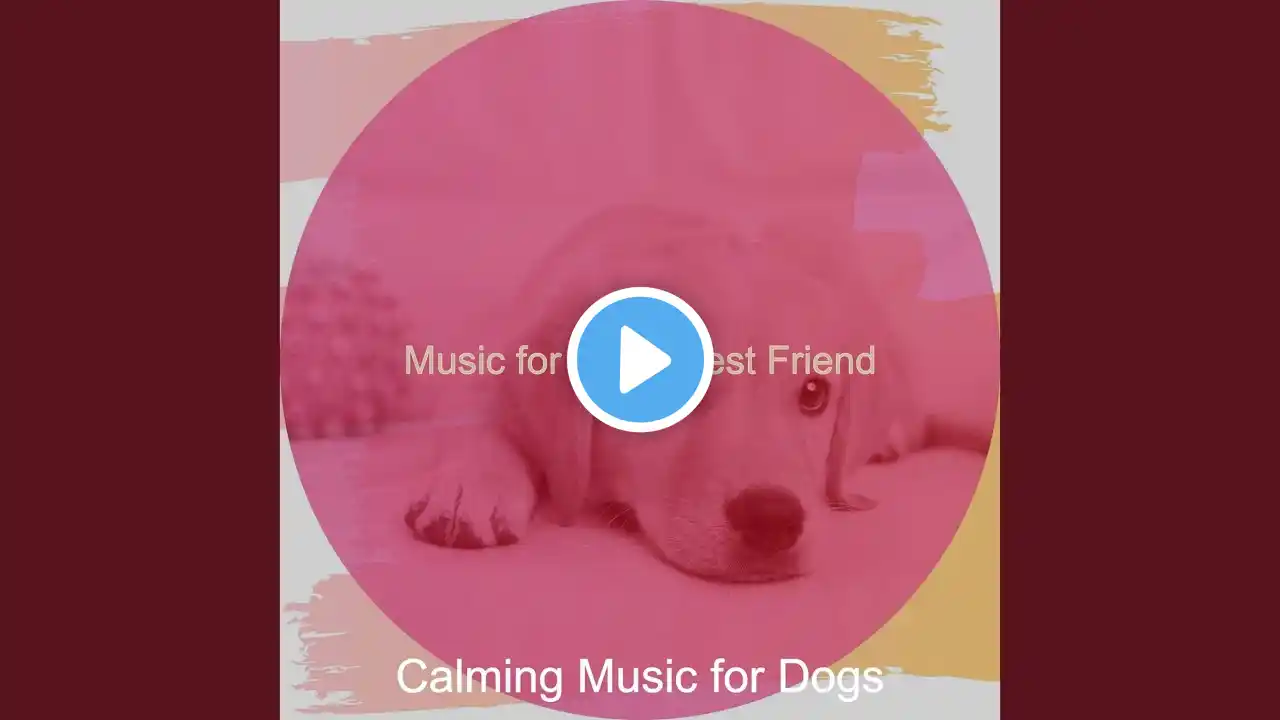Play the Calming Music for Dogs video
This screenshot has height=720, width=1280.
pyautogui.click(x=640, y=360)
